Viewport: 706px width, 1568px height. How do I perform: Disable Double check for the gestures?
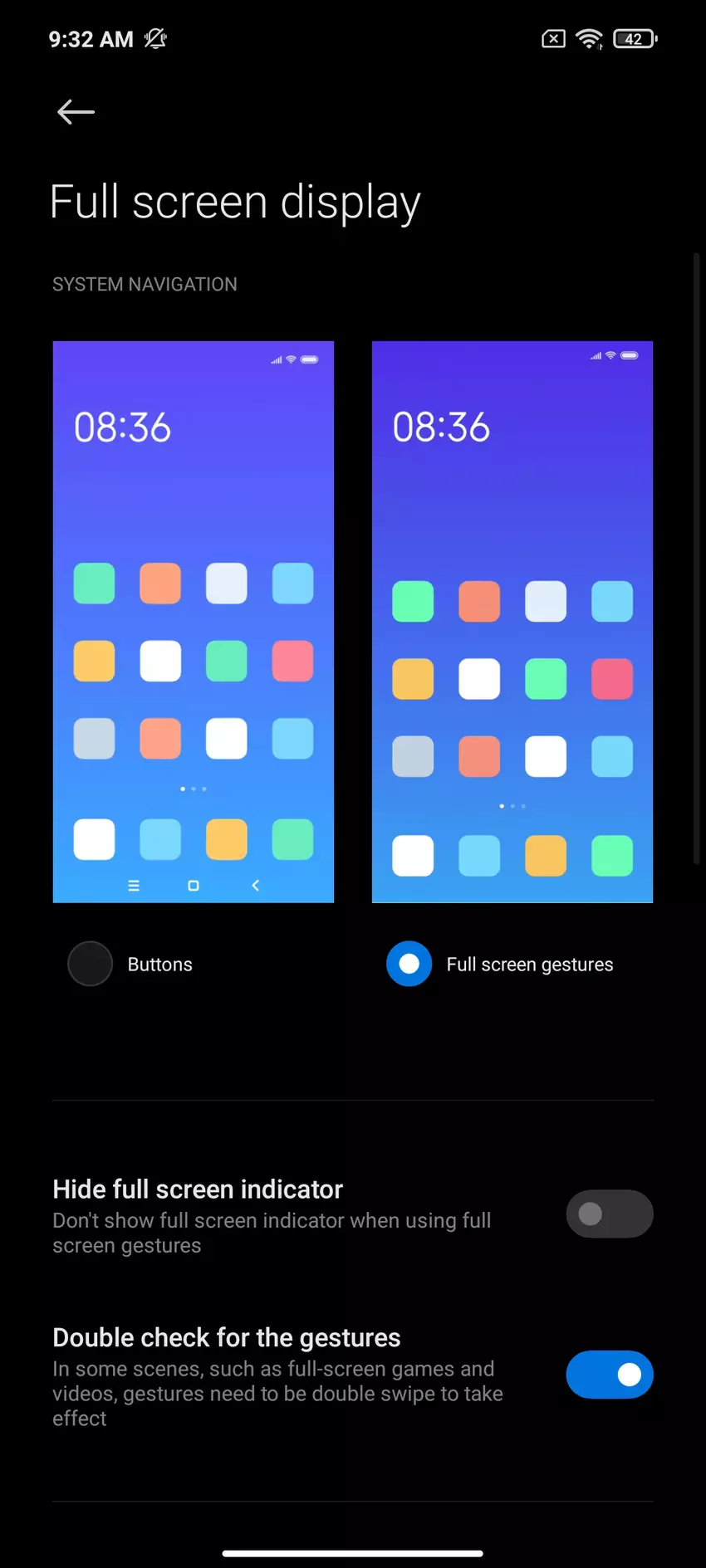tap(609, 1375)
